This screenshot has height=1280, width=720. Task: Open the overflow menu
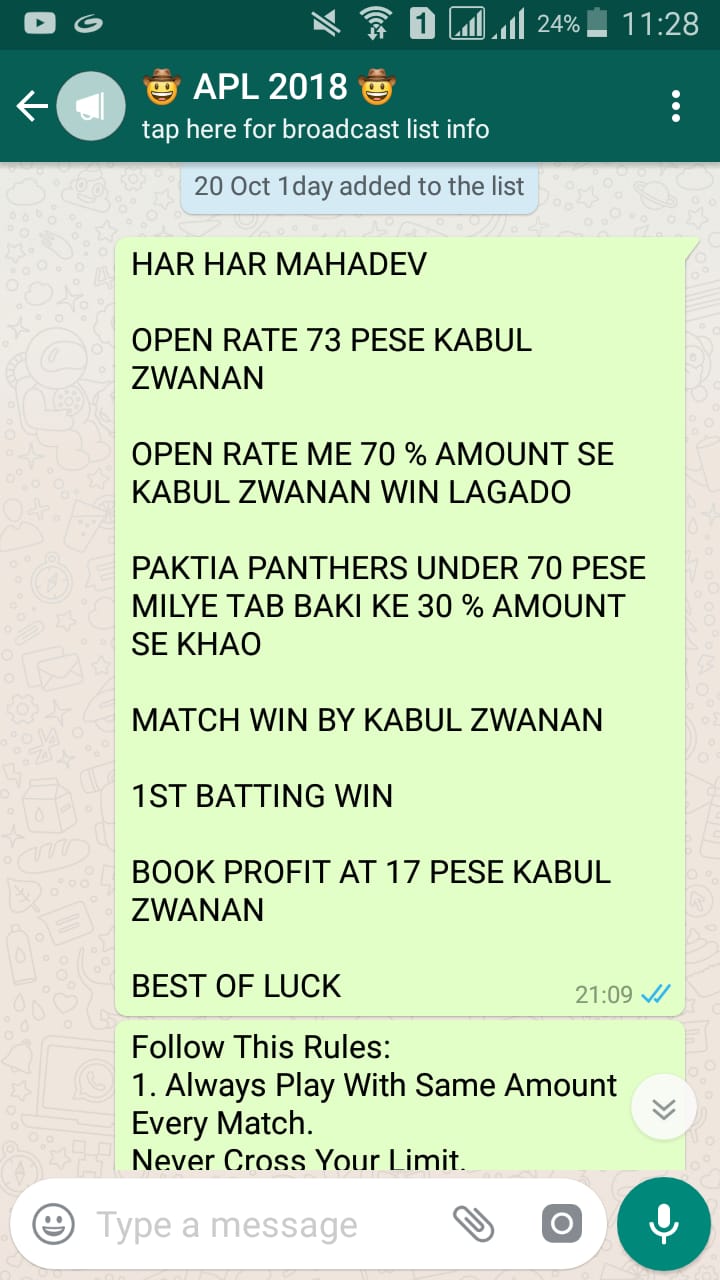pyautogui.click(x=676, y=106)
